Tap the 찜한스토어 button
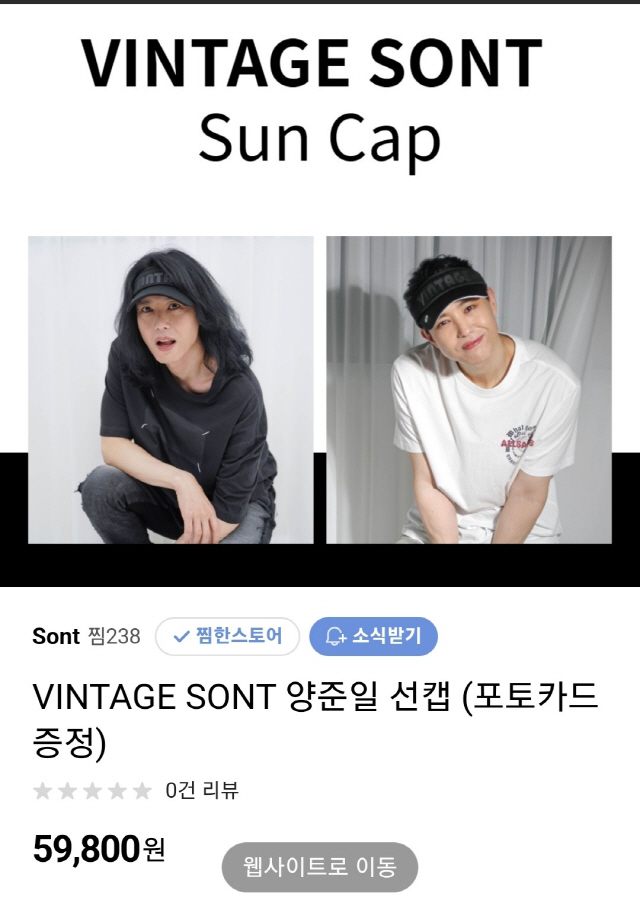 pos(227,636)
